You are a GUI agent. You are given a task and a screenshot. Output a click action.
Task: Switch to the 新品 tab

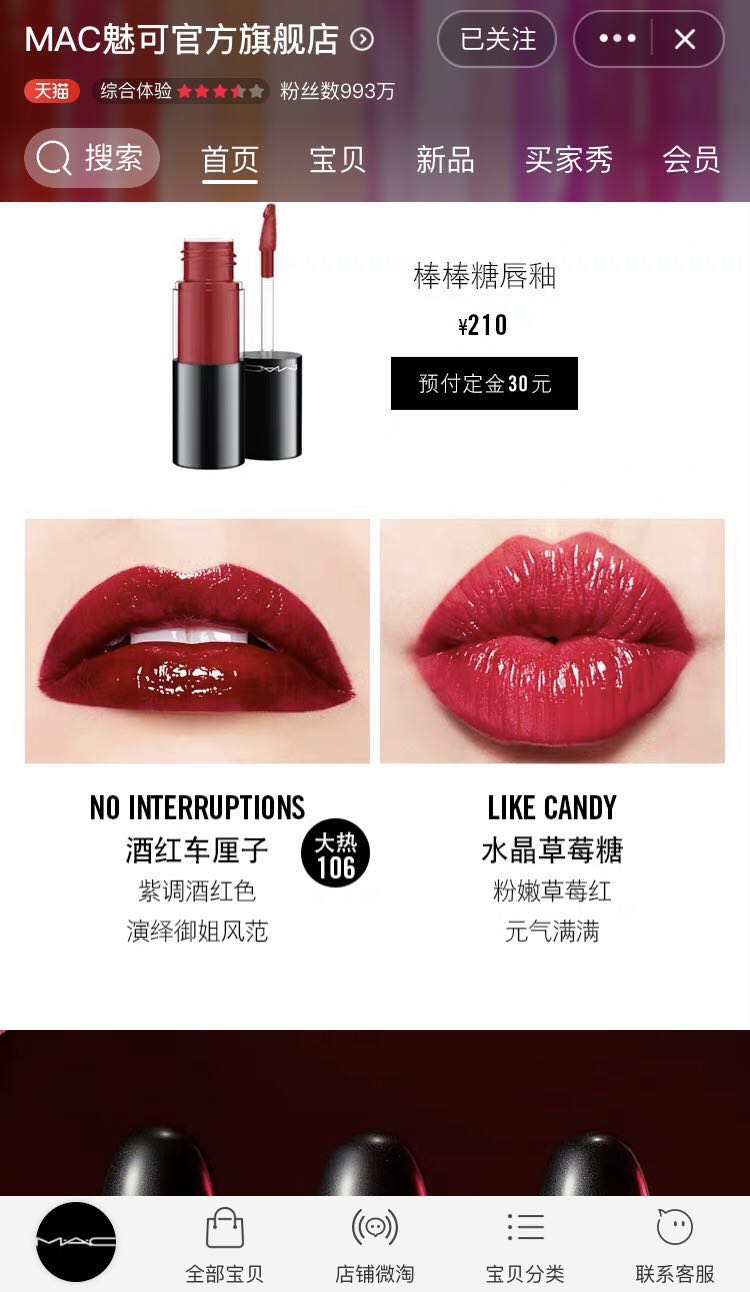445,159
